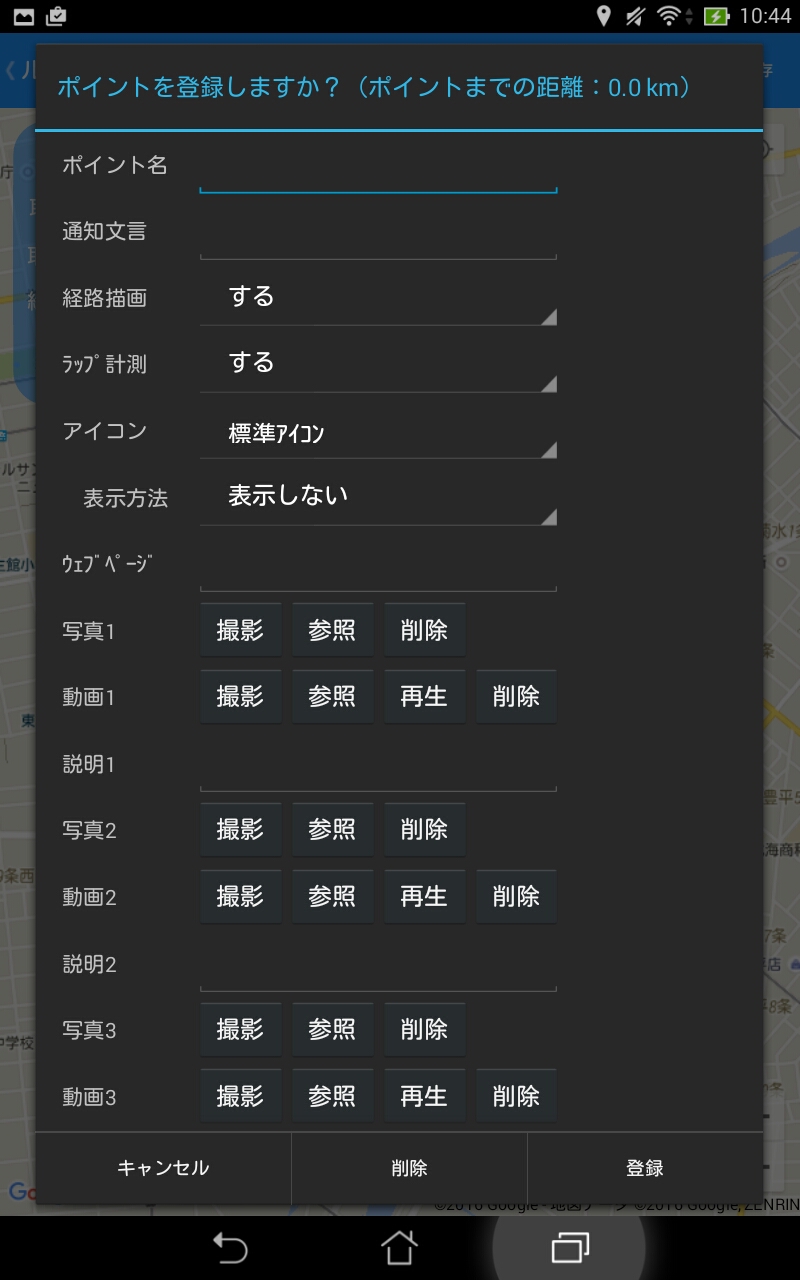
Task: Enter text in the 通知文言 field
Action: 378,232
